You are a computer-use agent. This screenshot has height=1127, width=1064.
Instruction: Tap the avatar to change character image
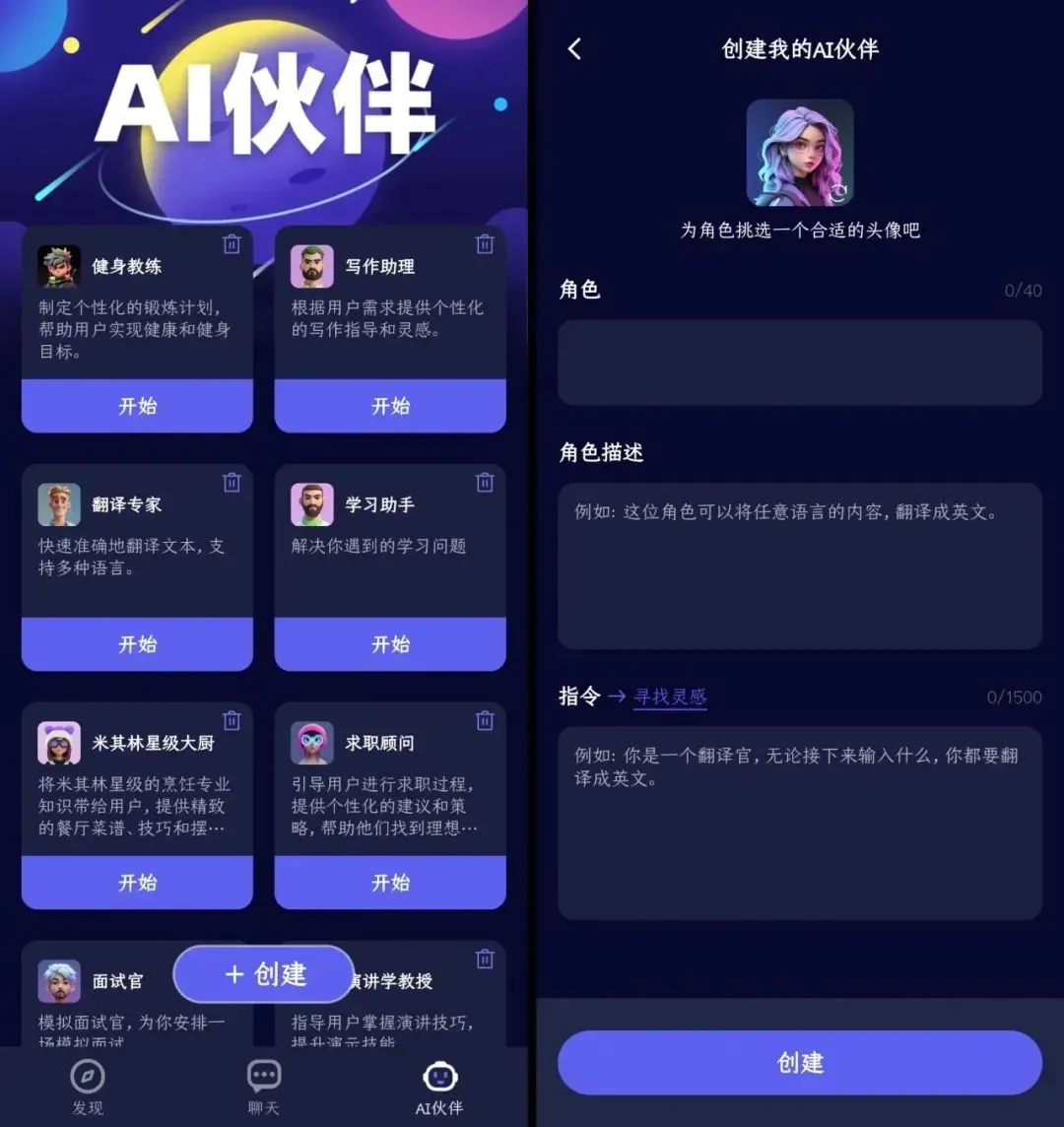tap(799, 153)
